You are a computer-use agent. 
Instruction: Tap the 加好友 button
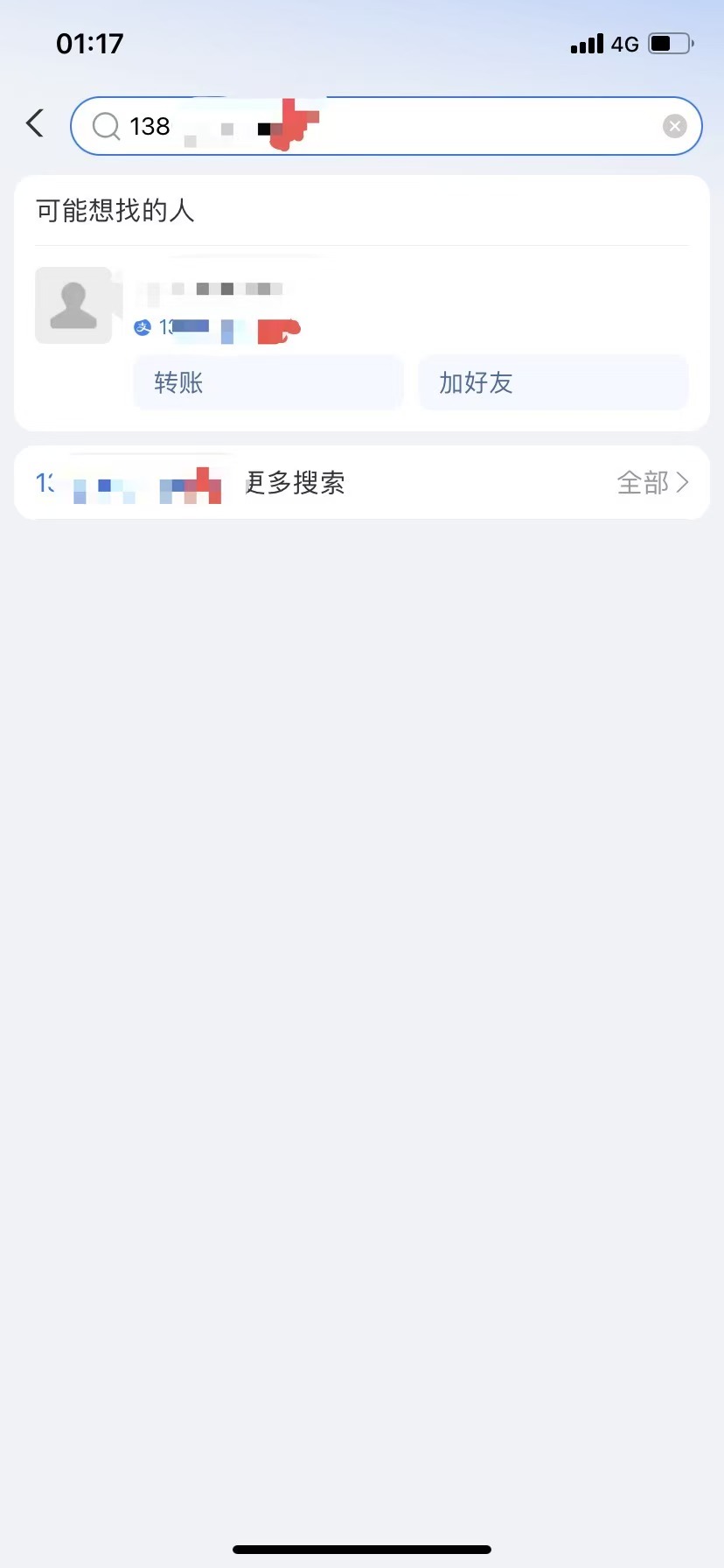point(553,382)
